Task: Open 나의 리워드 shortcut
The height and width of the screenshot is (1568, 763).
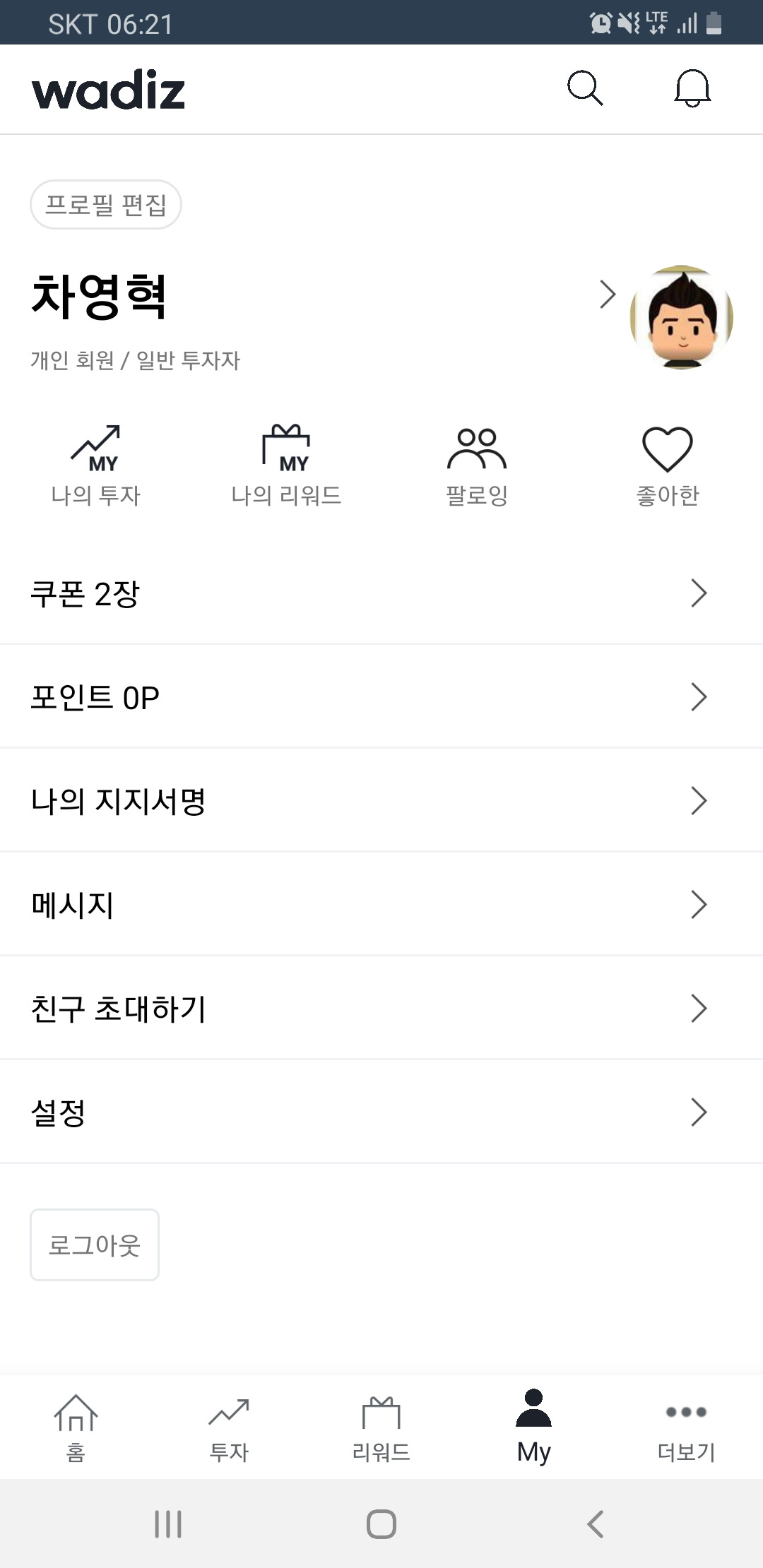Action: [286, 465]
